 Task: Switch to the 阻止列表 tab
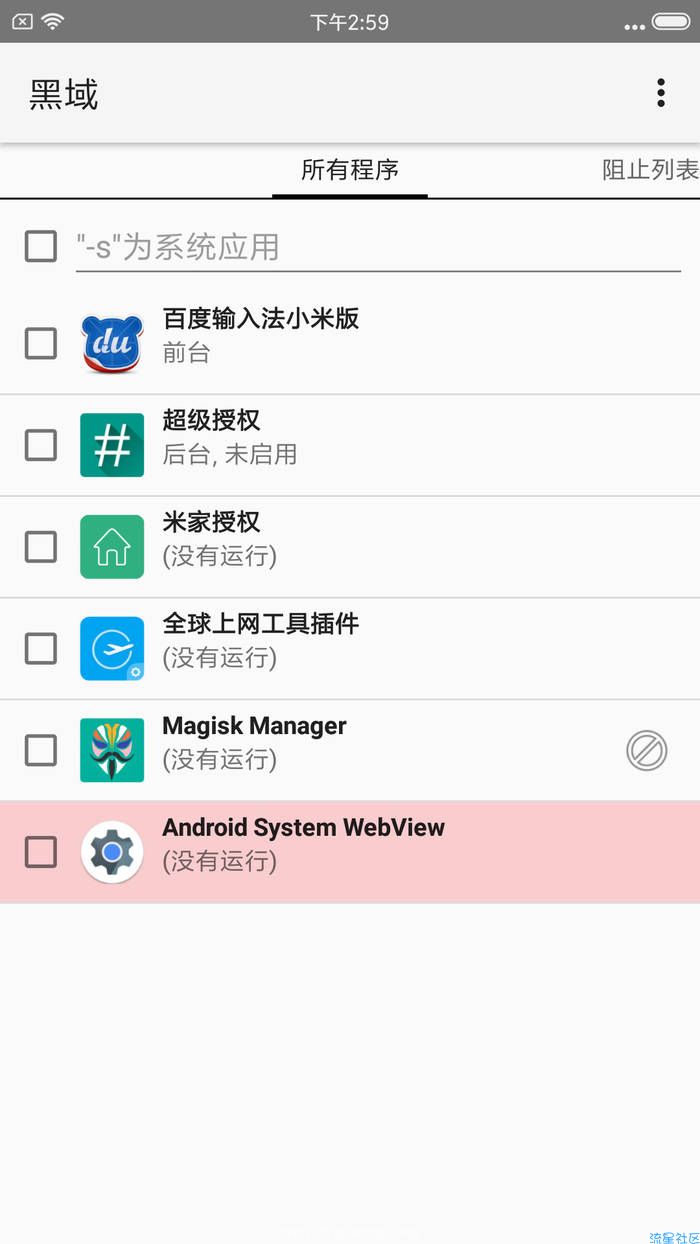(x=649, y=170)
